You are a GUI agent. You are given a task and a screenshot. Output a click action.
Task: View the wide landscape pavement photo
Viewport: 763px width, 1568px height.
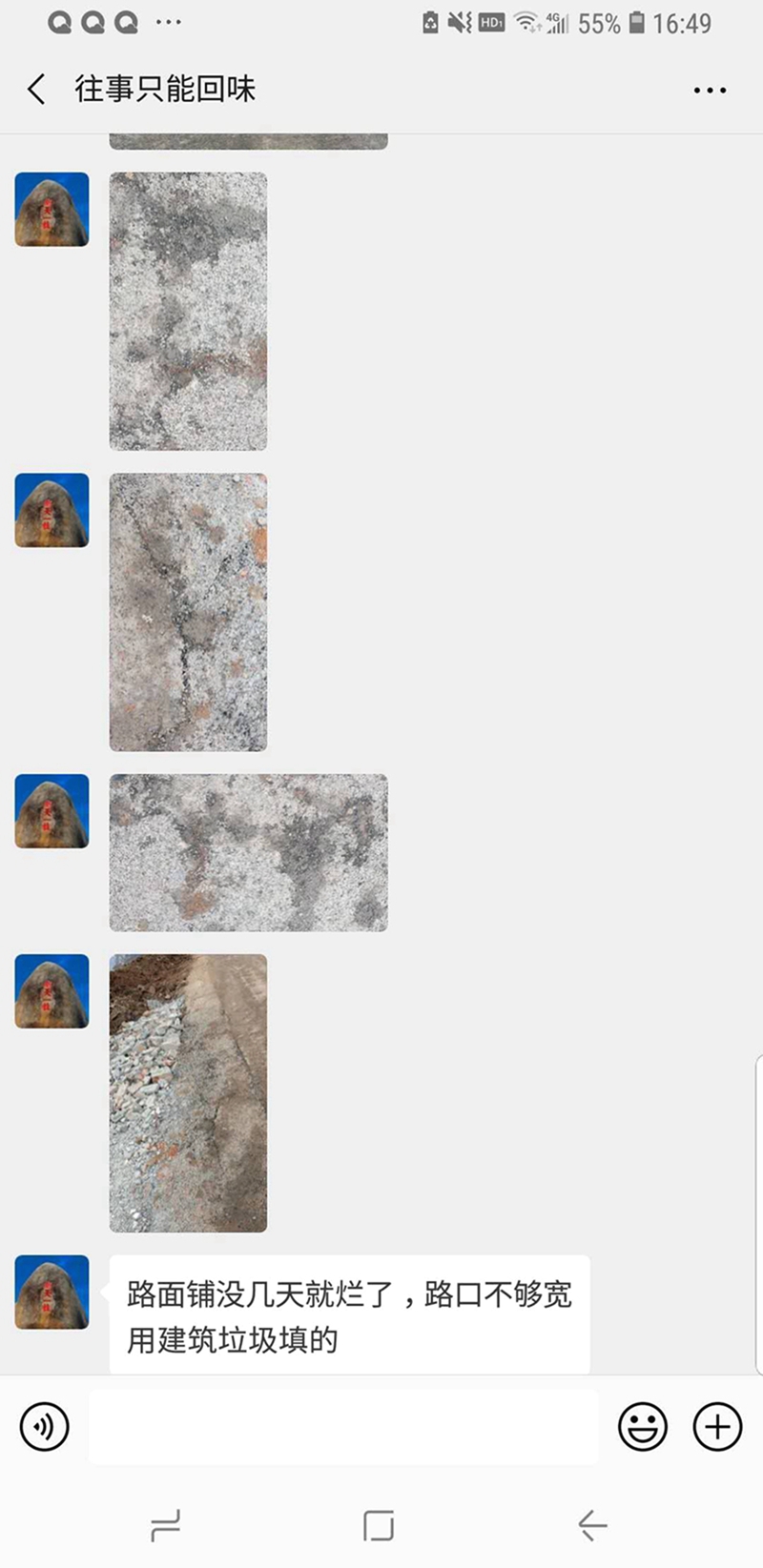248,852
